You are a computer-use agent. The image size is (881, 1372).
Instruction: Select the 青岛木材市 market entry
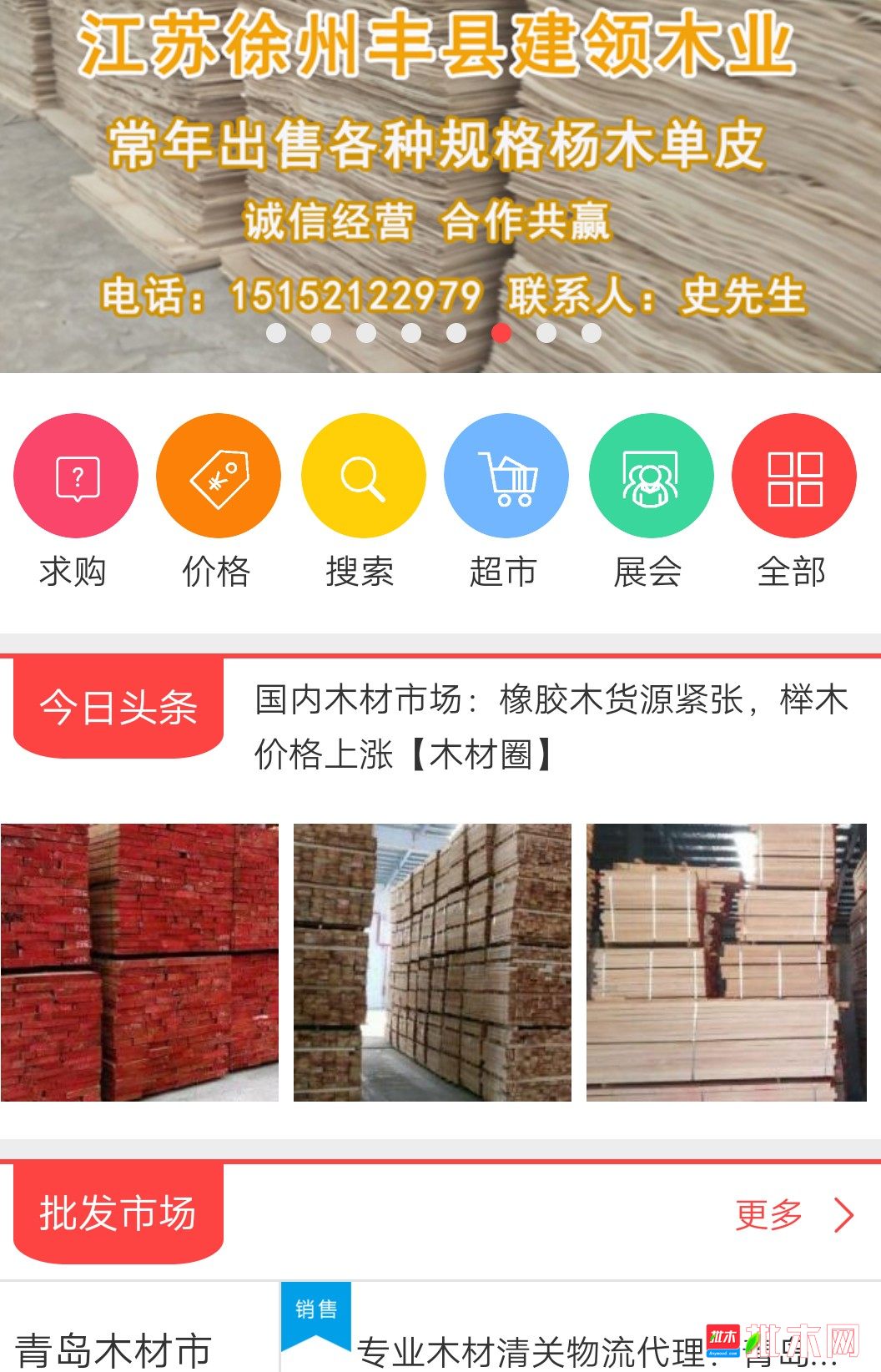pos(113,1348)
